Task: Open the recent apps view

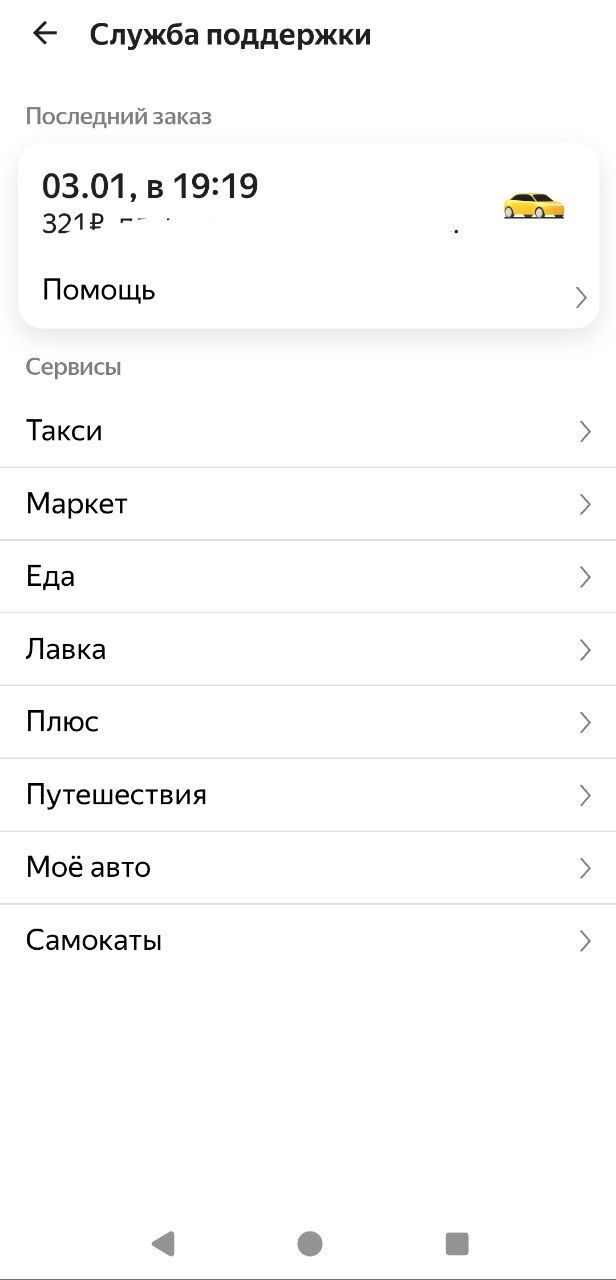Action: point(457,1243)
